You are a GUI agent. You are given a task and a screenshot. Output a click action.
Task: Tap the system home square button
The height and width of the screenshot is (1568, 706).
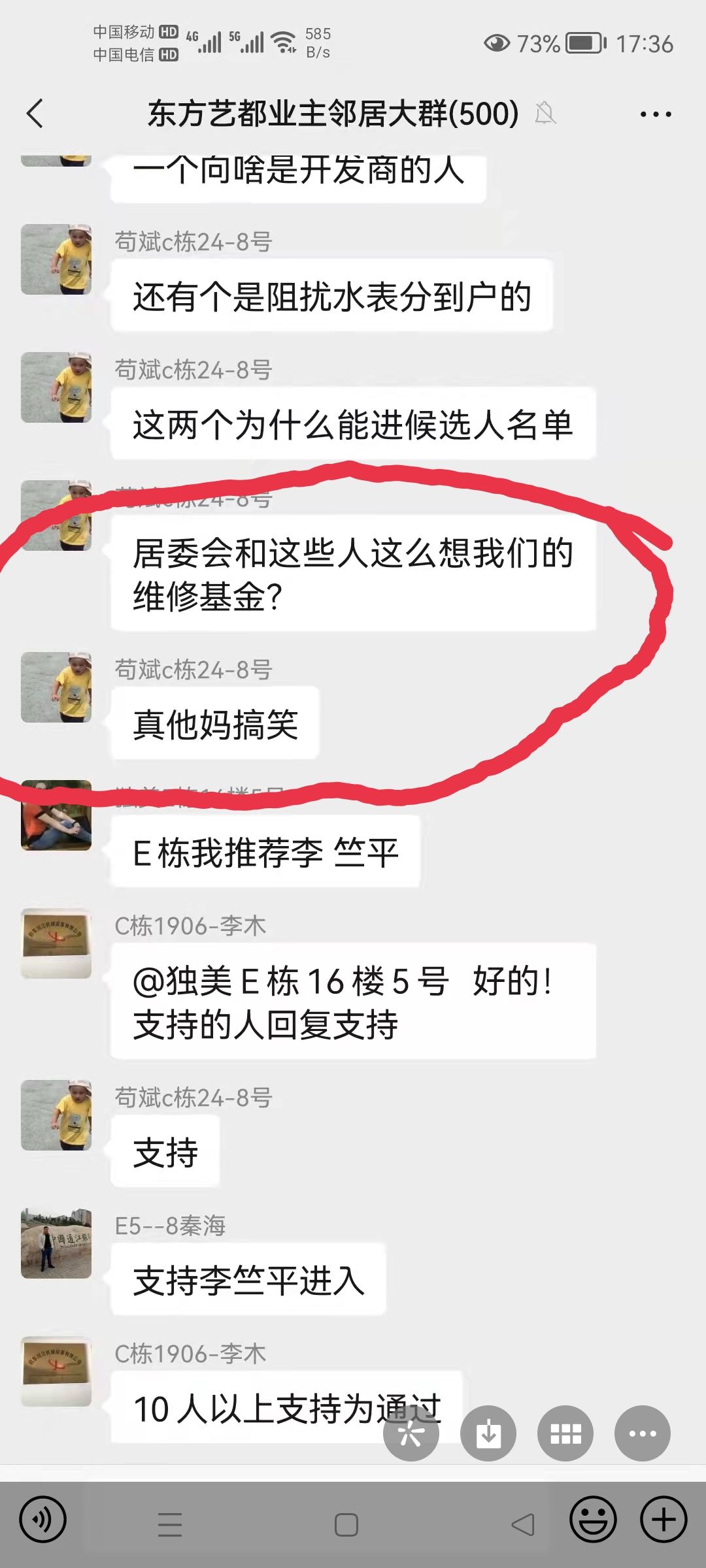tap(346, 1525)
